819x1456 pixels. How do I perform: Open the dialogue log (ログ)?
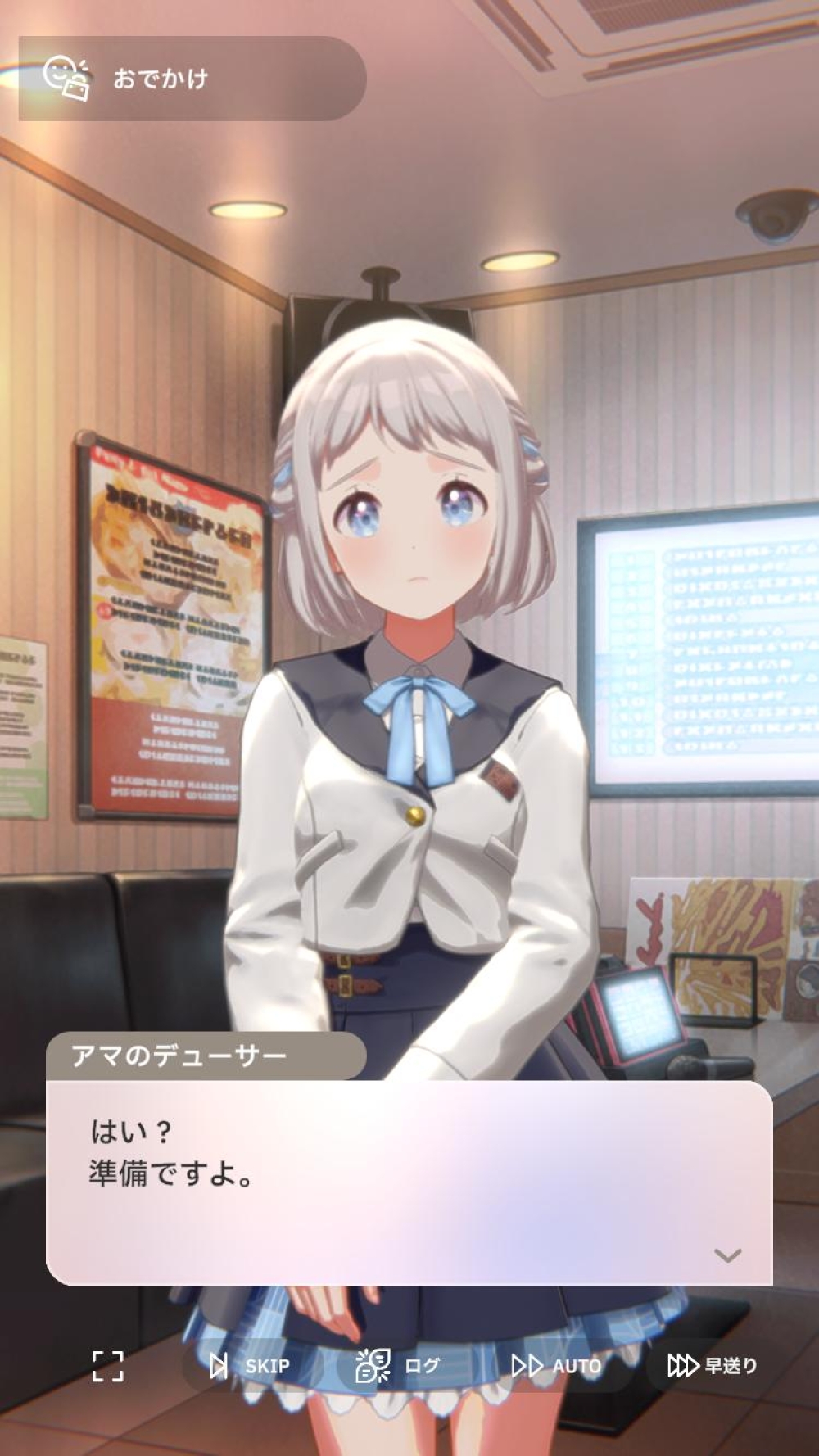pyautogui.click(x=399, y=1366)
